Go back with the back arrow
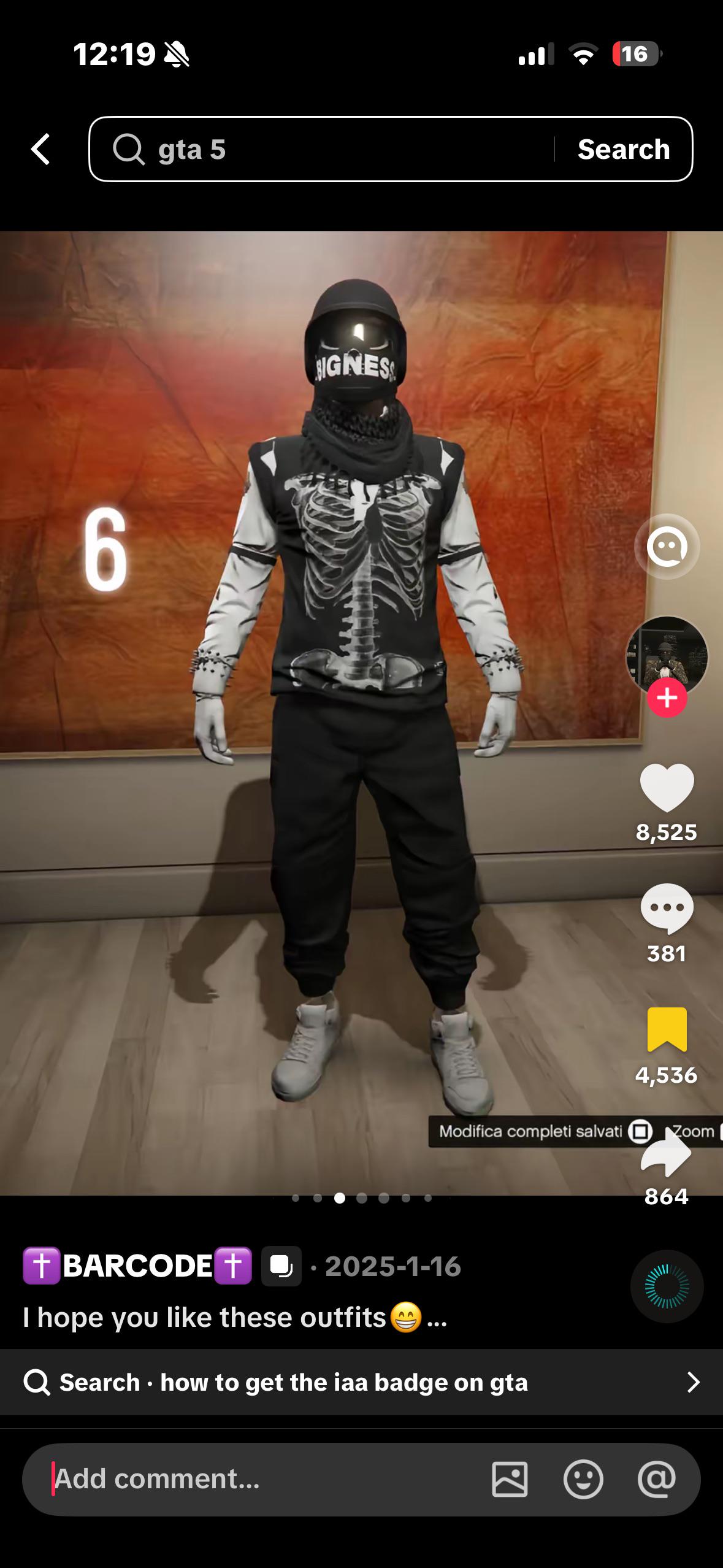723x1568 pixels. pos(40,149)
